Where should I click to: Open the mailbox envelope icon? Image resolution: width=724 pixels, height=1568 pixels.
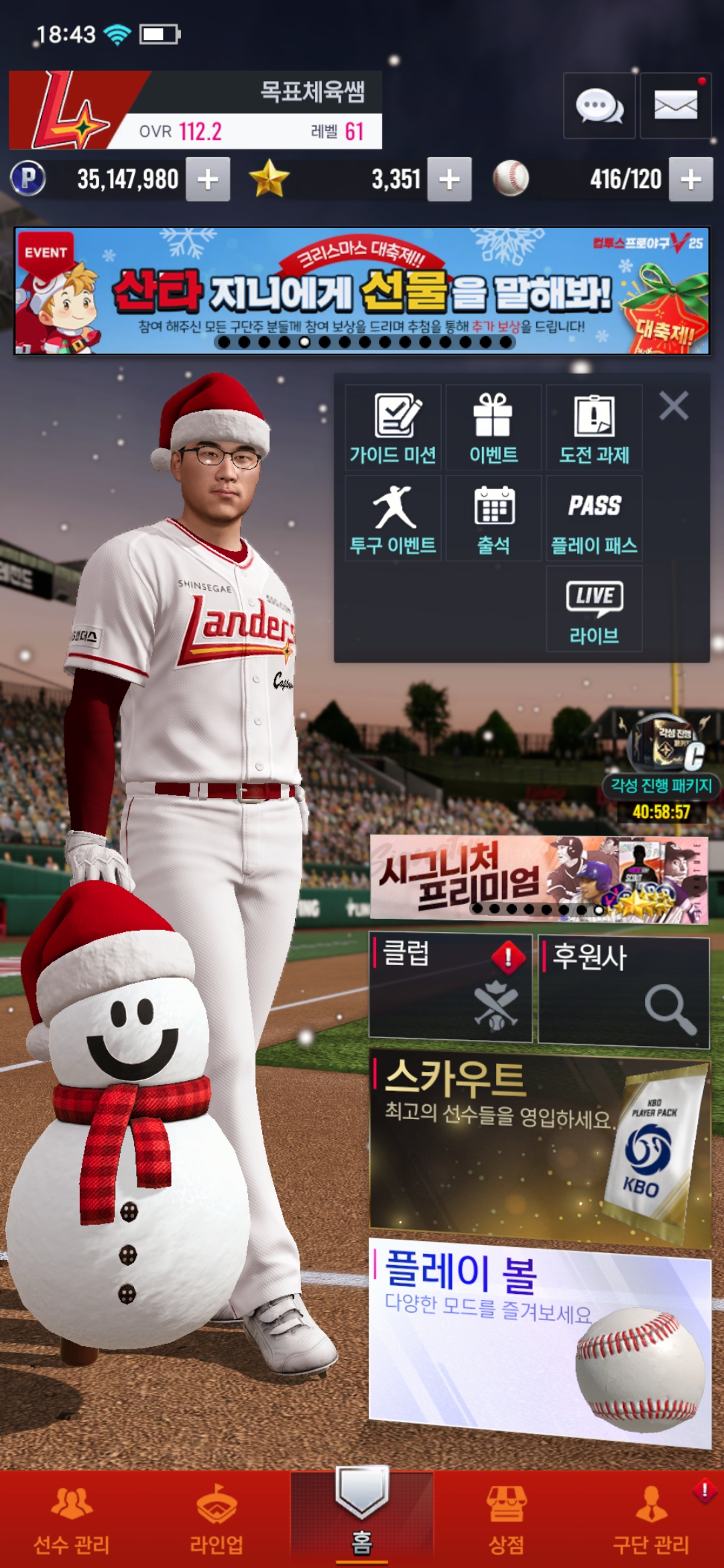coord(675,106)
